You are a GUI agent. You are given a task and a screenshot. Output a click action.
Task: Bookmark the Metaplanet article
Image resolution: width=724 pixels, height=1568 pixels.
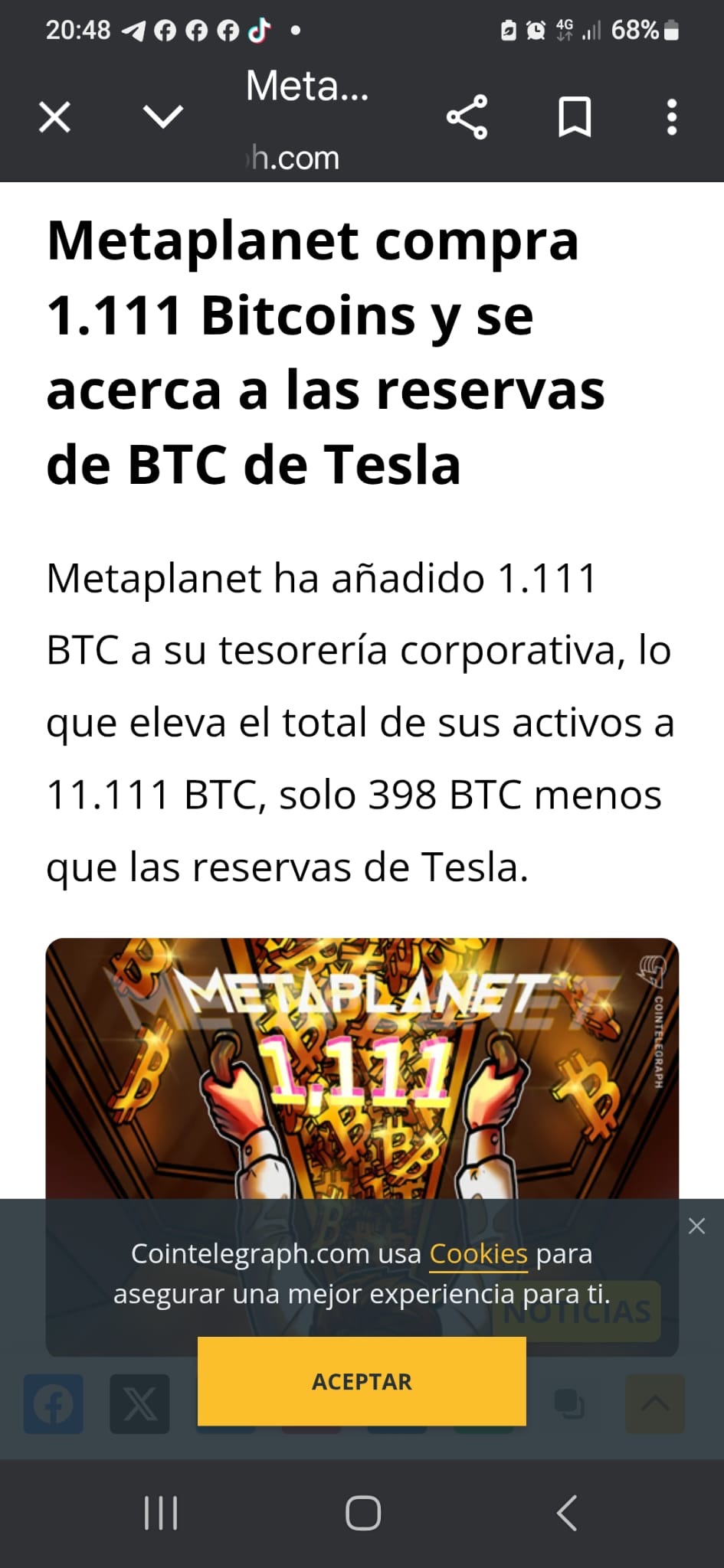coord(575,117)
